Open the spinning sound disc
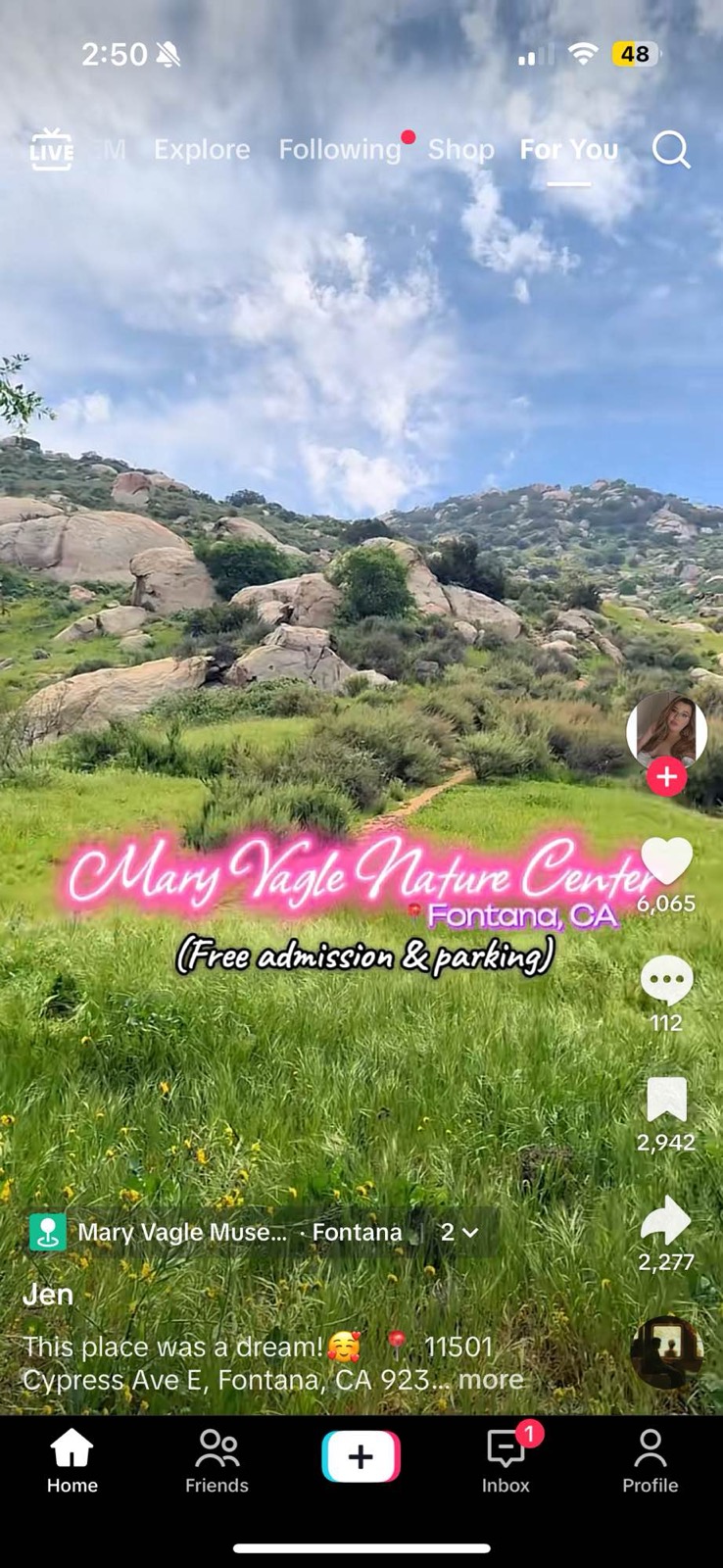 coord(666,1352)
